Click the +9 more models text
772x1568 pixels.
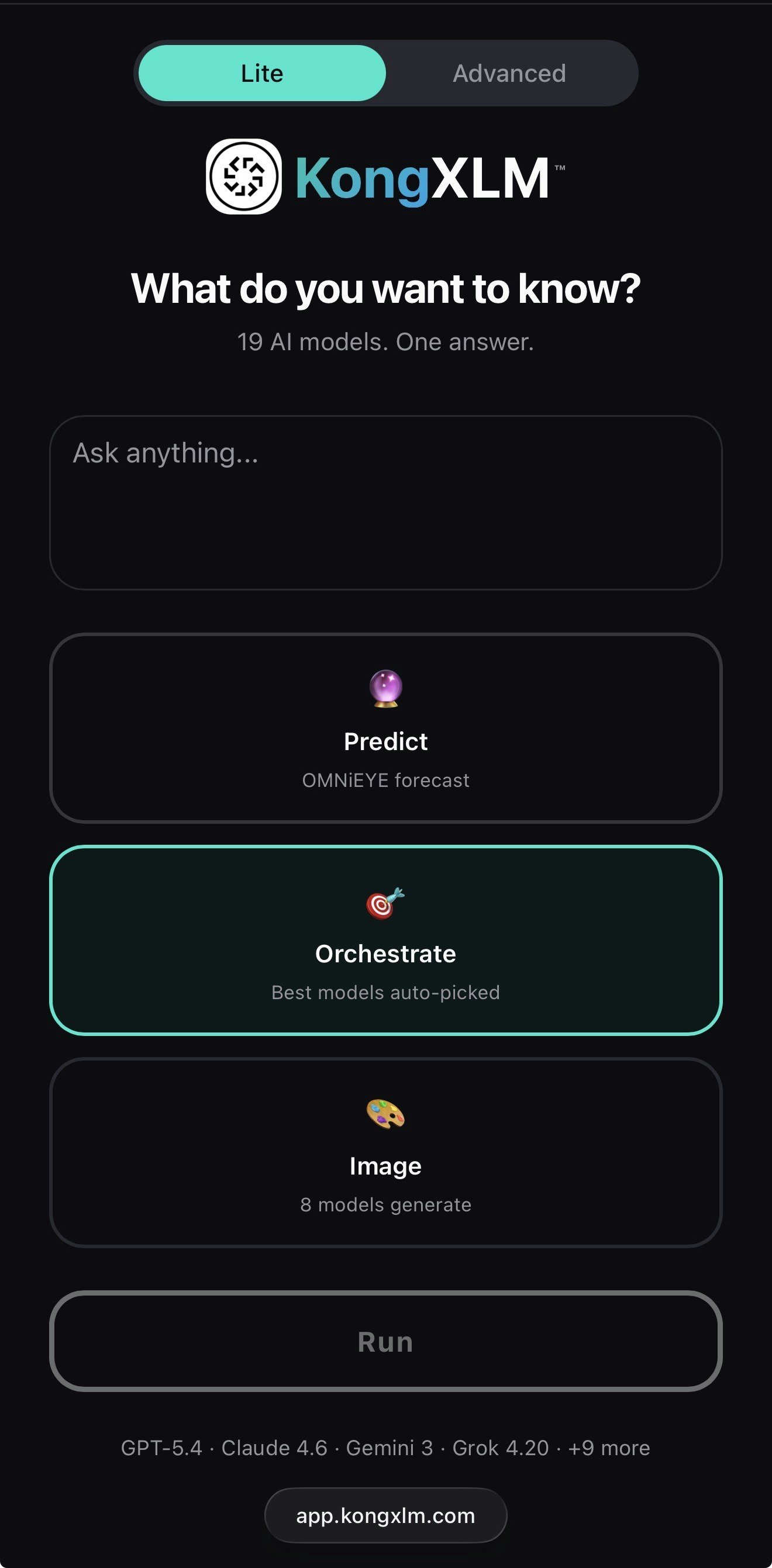609,1448
